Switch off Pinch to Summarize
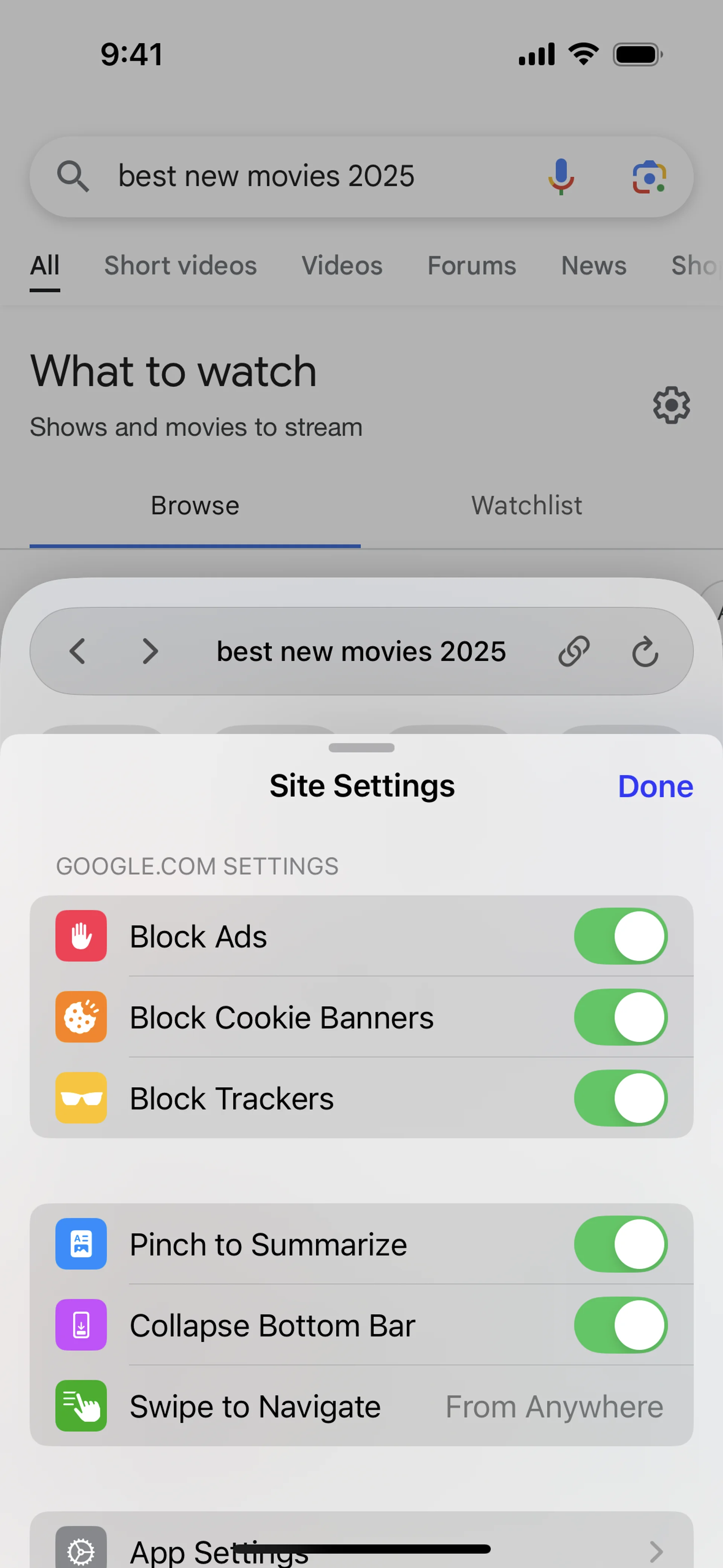 tap(620, 1244)
